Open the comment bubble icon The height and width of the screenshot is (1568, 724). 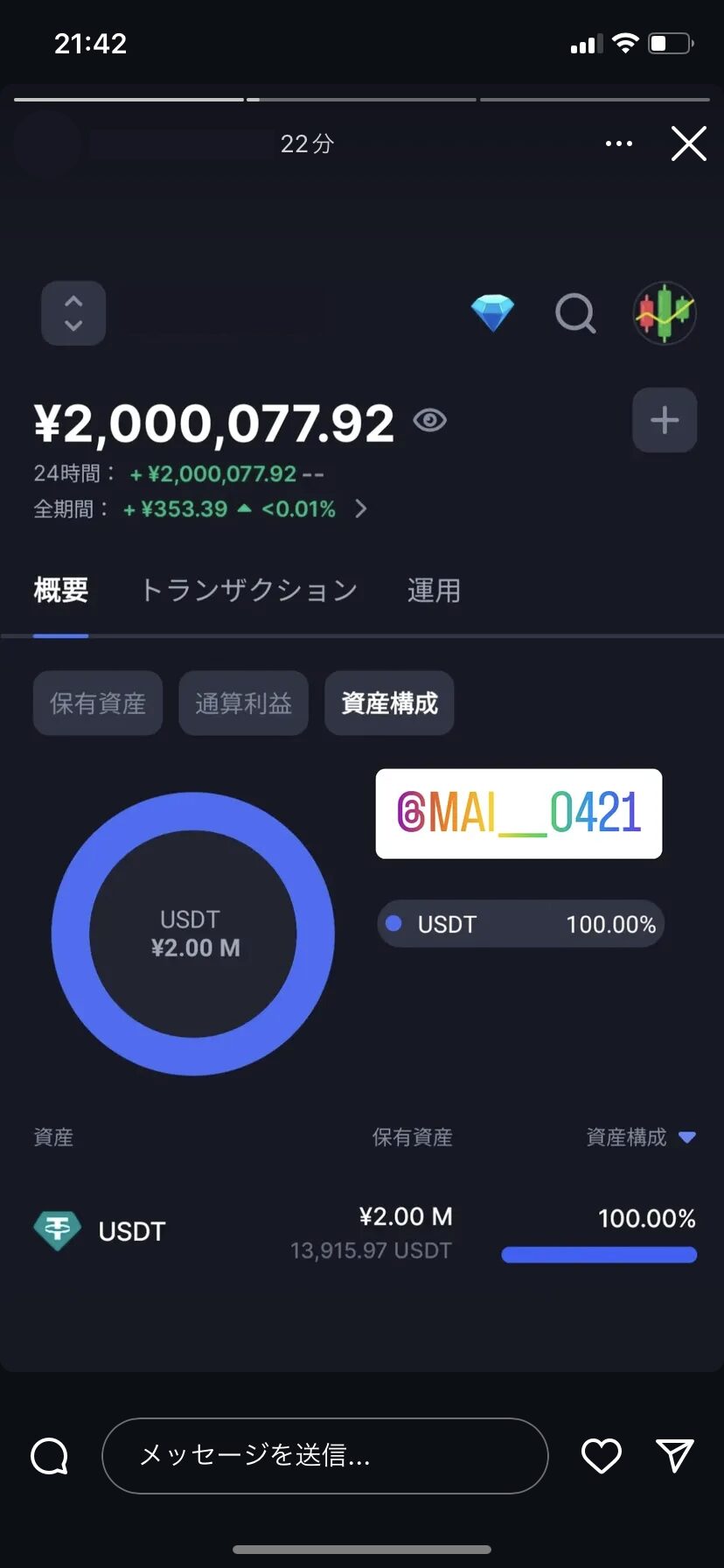coord(50,1456)
